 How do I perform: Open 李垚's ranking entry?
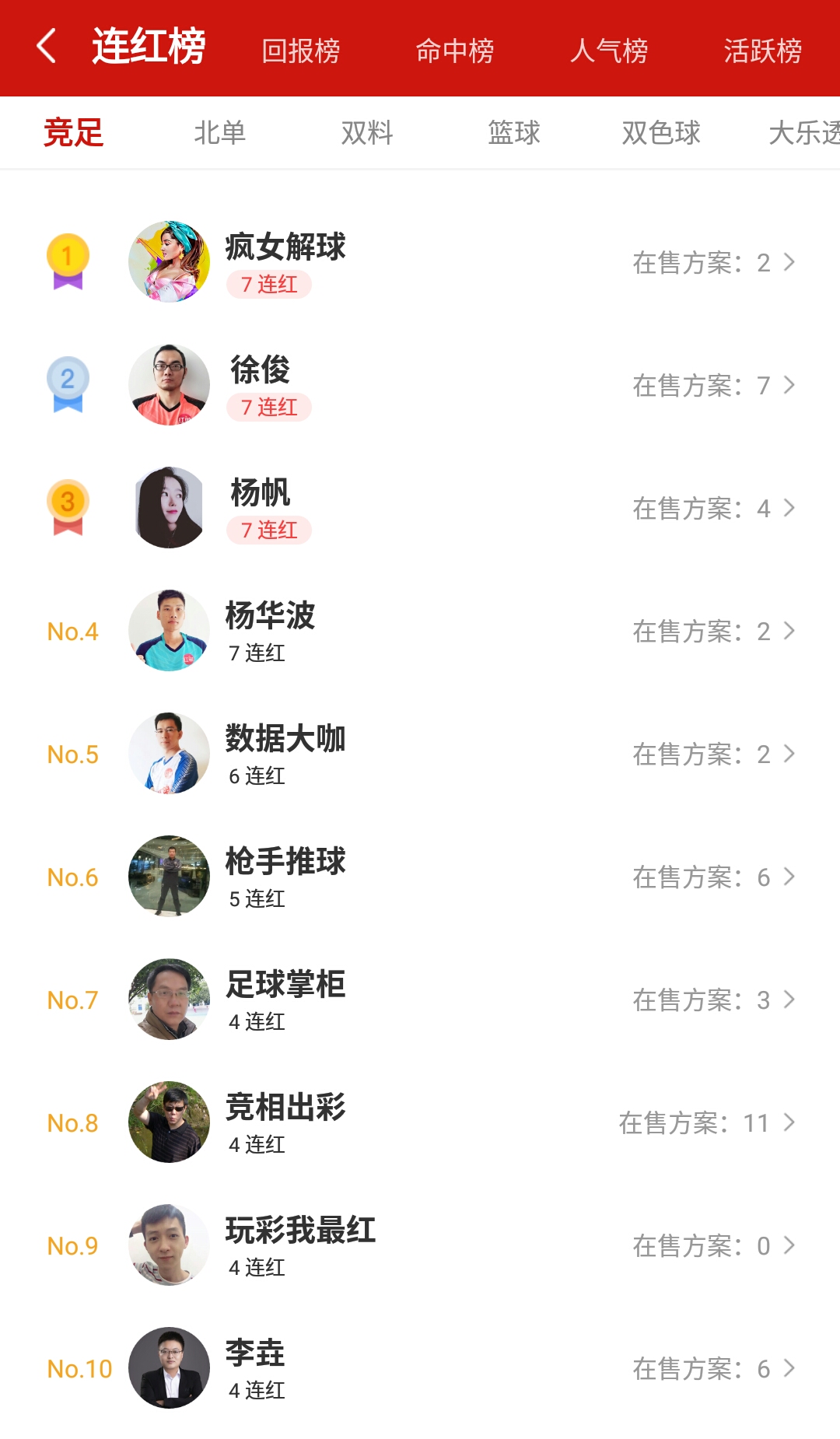(420, 1368)
